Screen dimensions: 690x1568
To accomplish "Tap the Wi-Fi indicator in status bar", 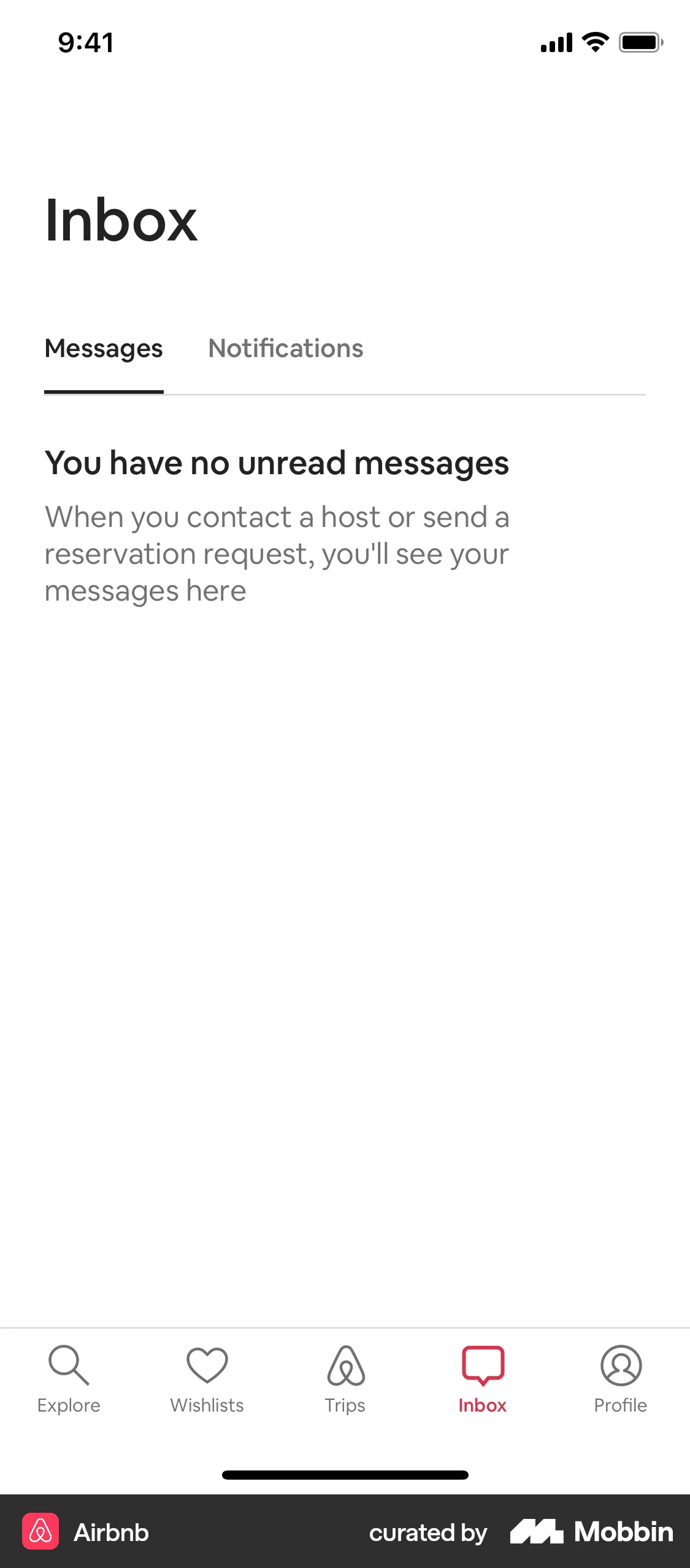I will [594, 42].
